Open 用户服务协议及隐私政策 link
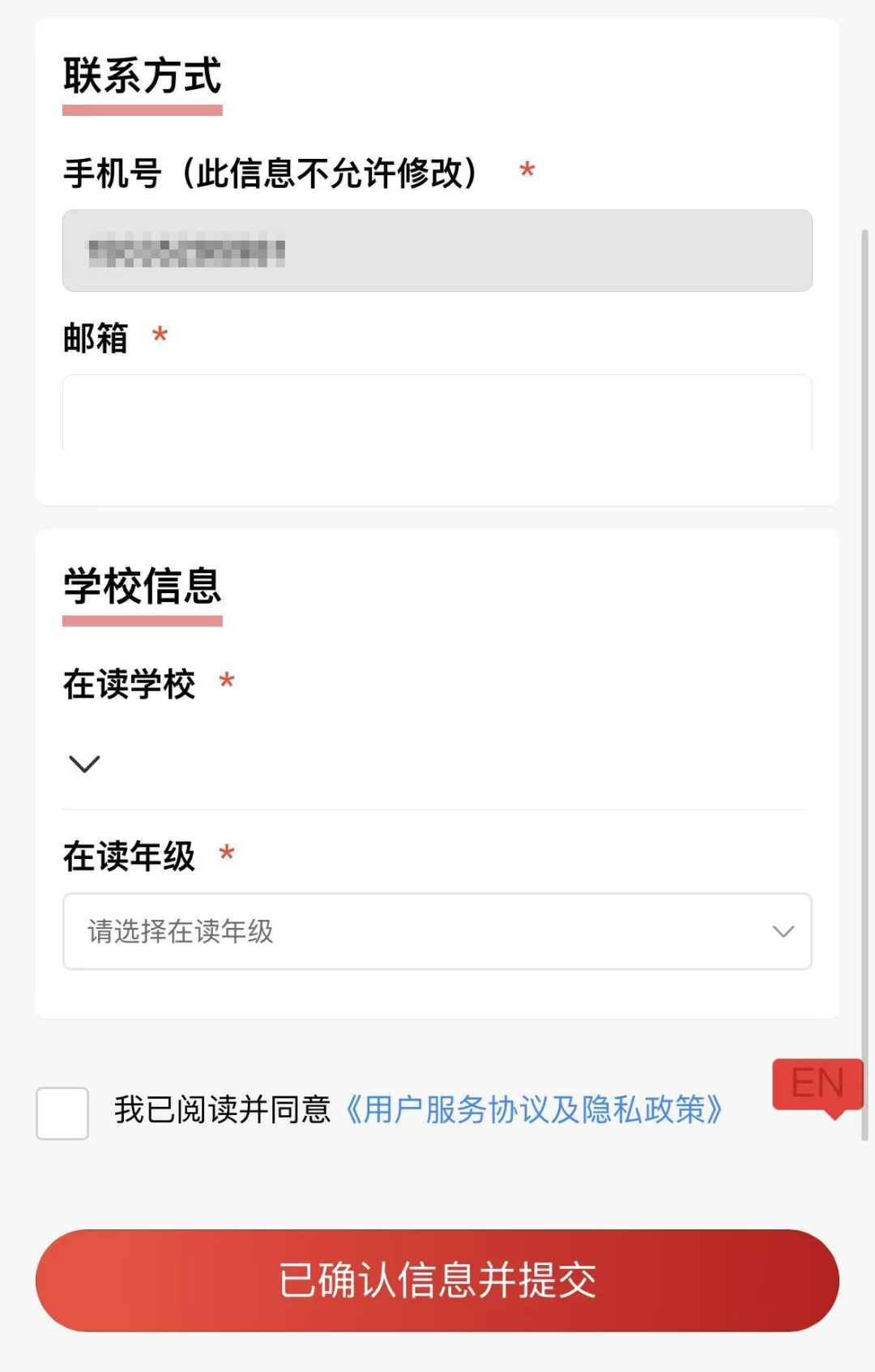Image resolution: width=875 pixels, height=1372 pixels. (535, 1109)
